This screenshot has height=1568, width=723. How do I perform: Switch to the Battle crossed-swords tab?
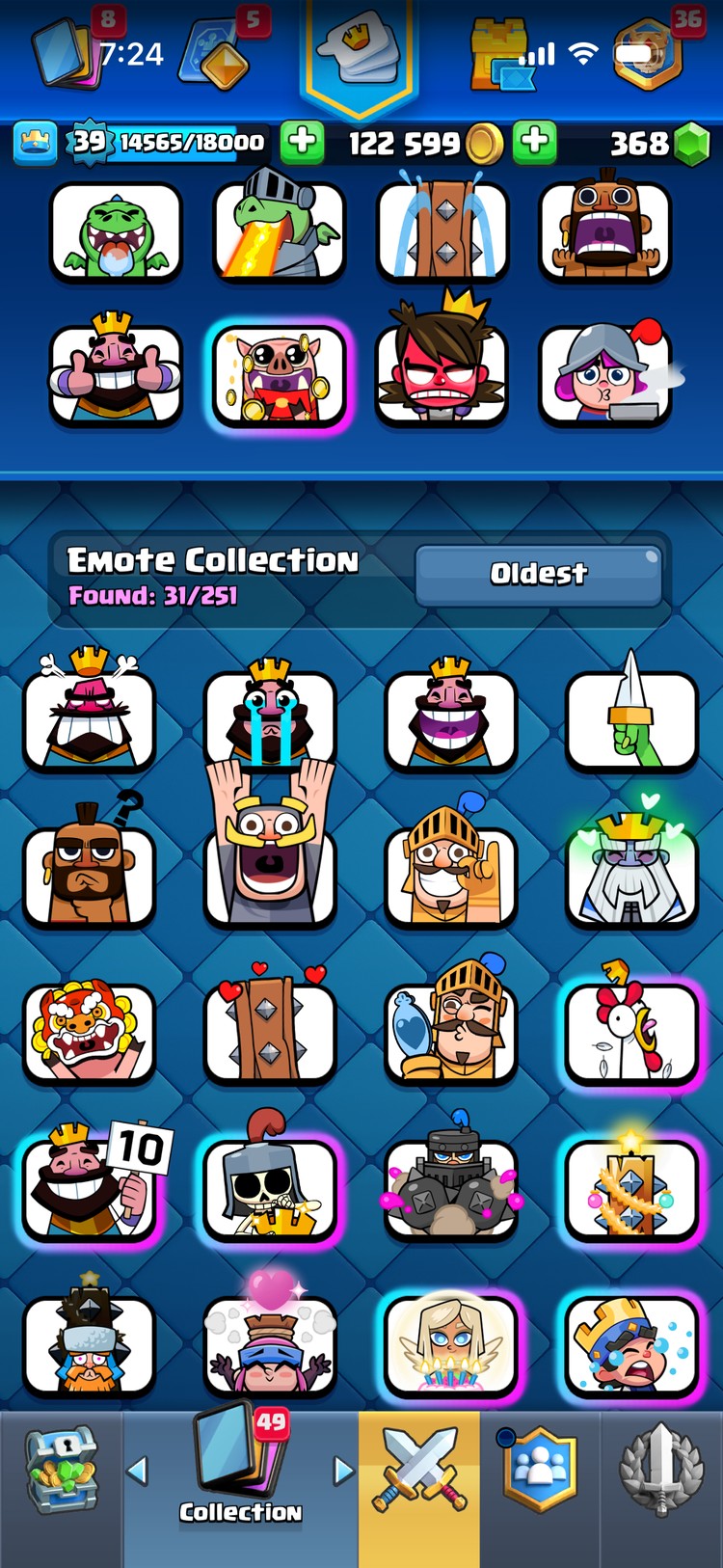pos(419,1470)
